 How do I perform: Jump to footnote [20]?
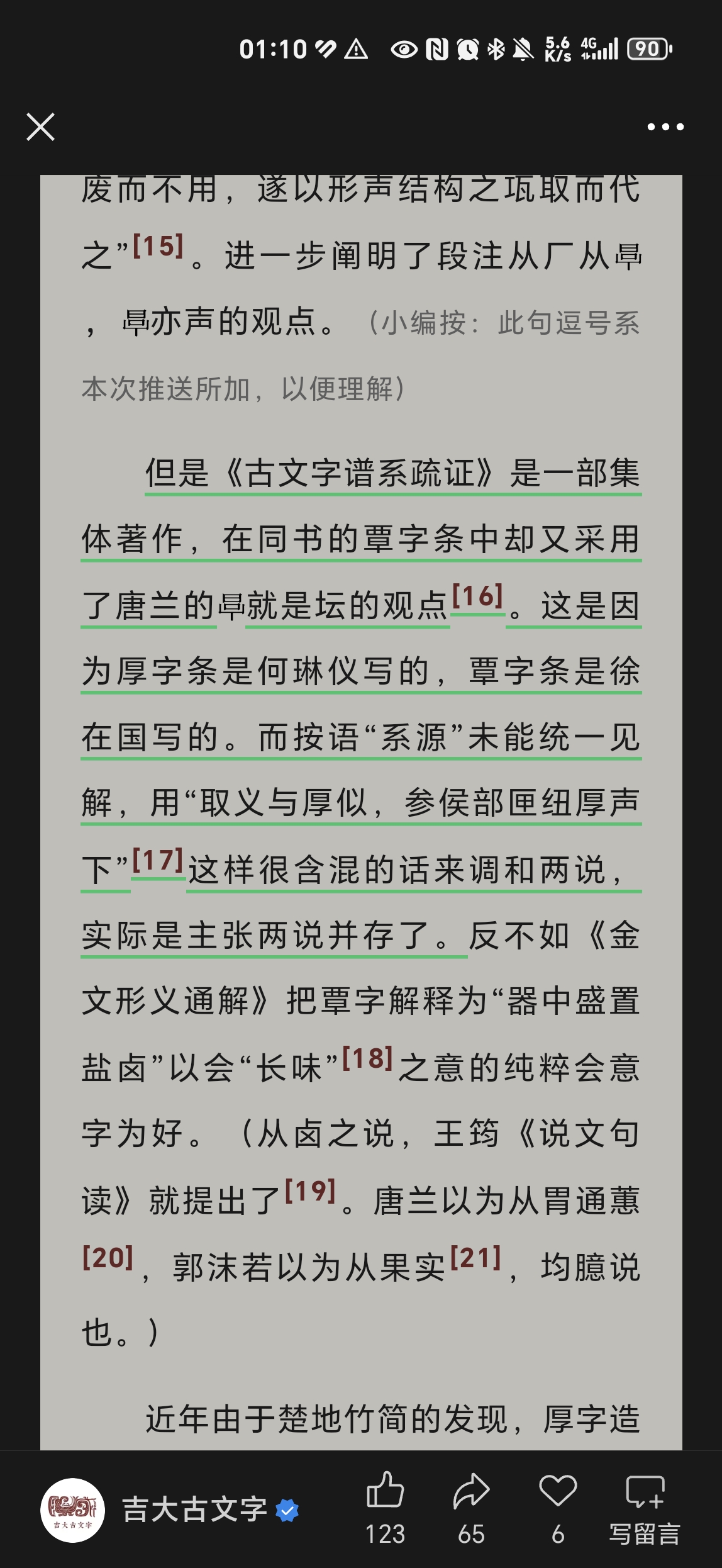coord(108,1258)
